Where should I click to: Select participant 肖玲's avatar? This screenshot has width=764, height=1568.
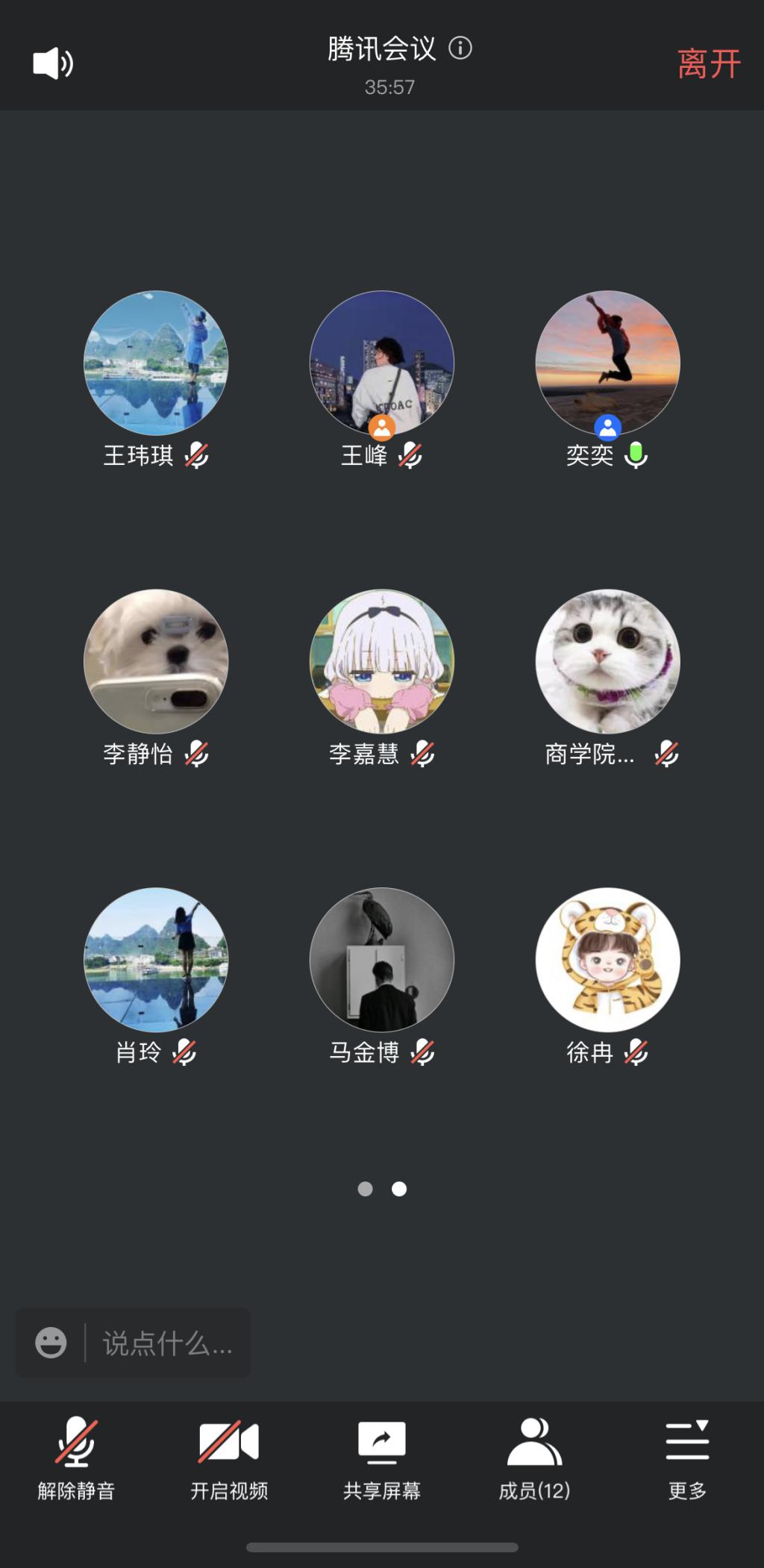coord(156,960)
